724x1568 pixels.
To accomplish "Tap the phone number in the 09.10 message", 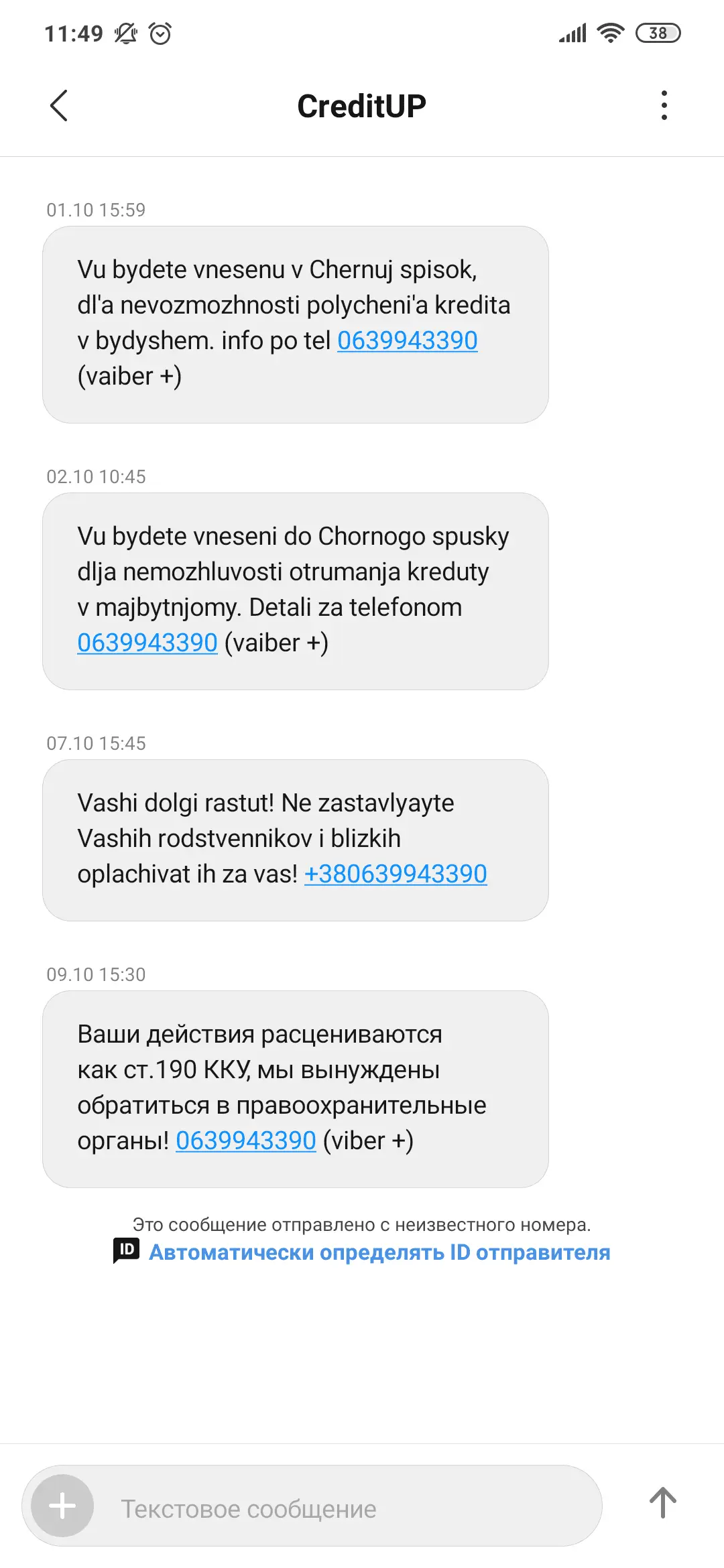I will 245,1141.
